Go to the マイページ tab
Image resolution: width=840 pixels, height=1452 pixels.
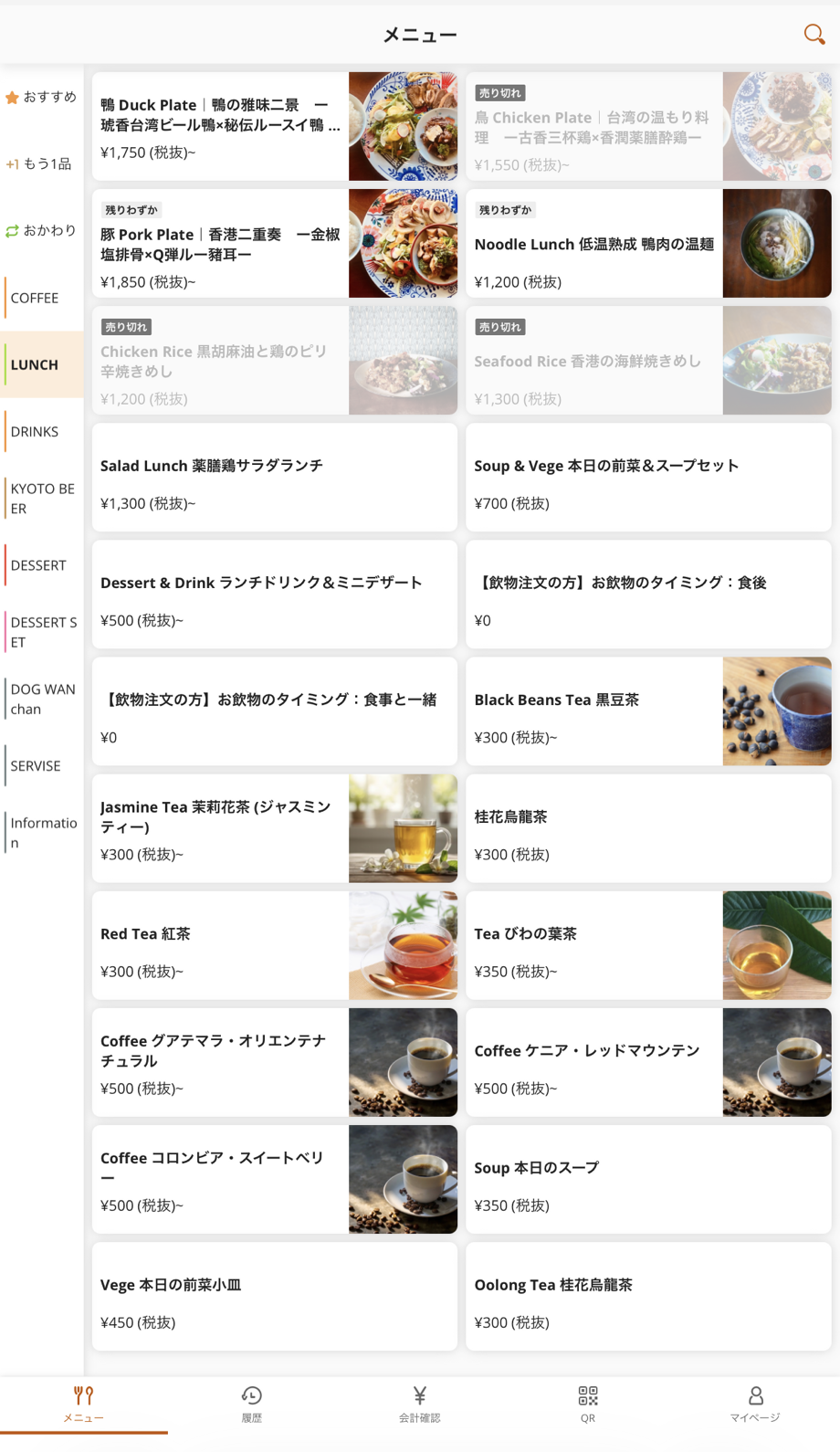(756, 1405)
